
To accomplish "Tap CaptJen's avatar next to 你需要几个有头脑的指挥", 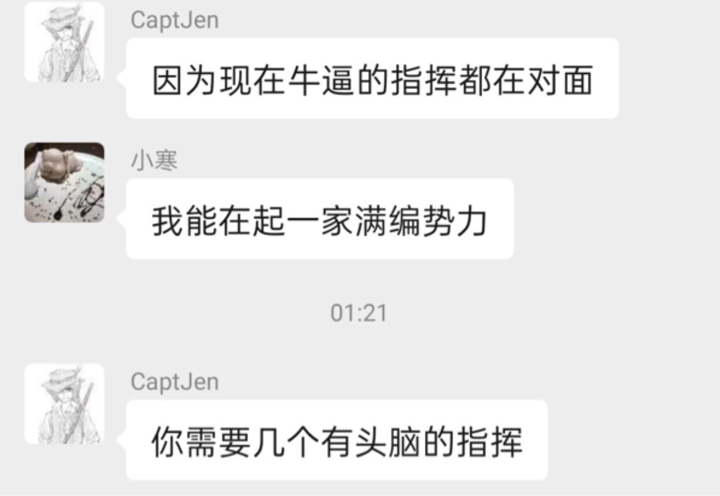I will pyautogui.click(x=64, y=403).
